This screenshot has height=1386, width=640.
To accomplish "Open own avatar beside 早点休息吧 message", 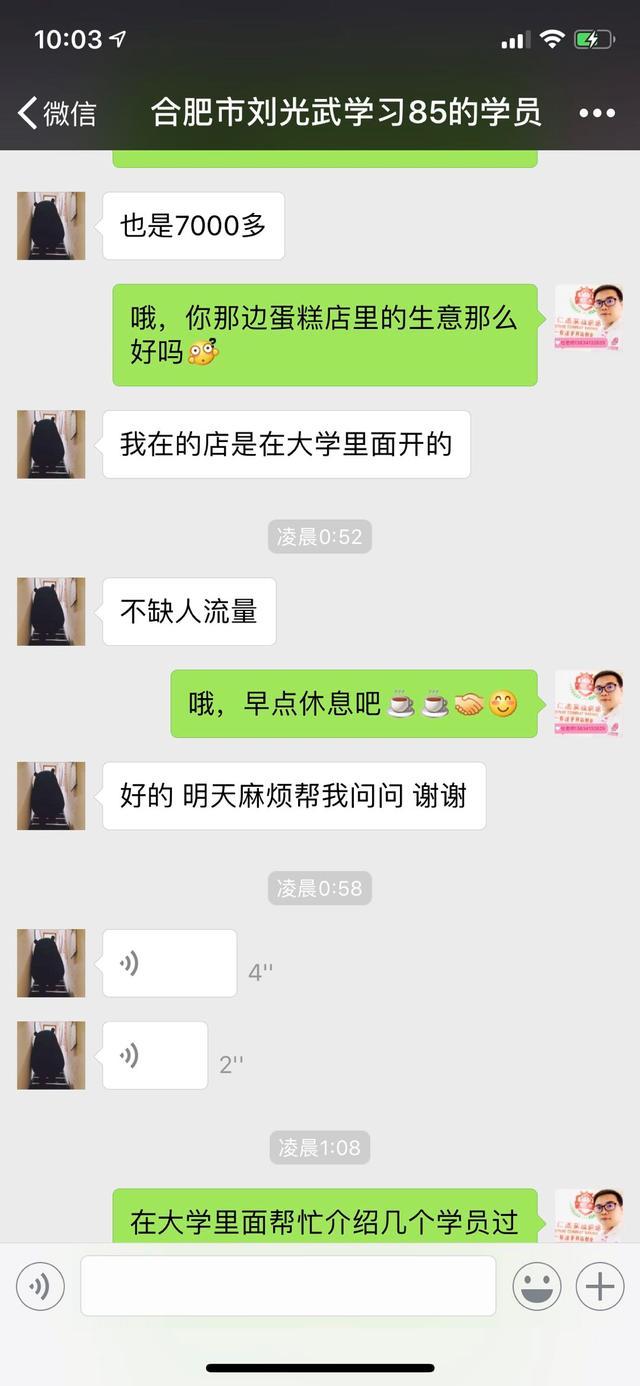I will [x=588, y=704].
